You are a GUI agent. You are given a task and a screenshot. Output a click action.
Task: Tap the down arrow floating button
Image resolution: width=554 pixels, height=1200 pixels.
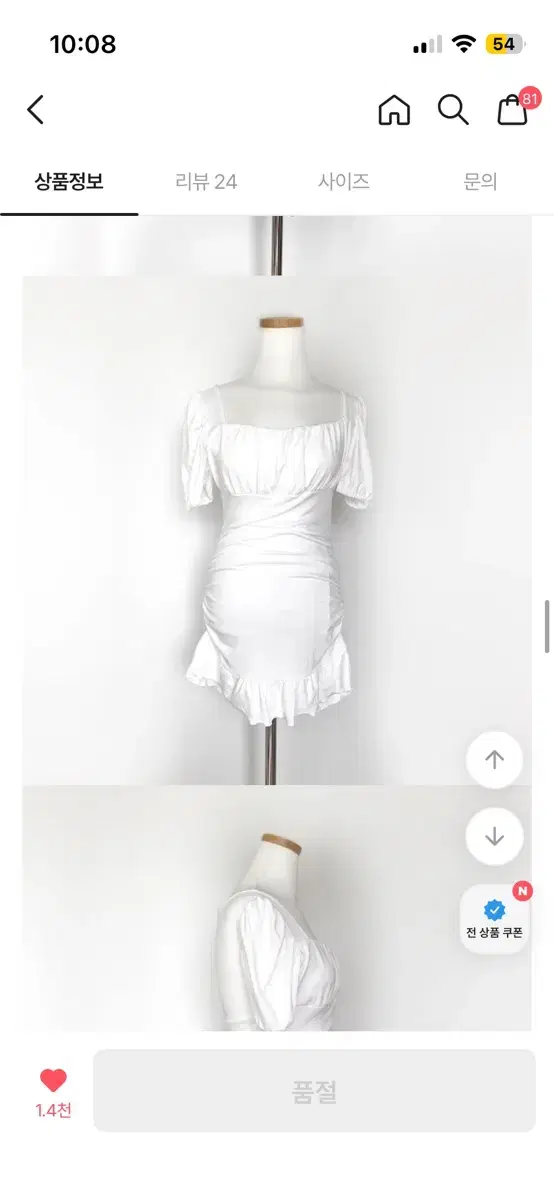(x=494, y=836)
